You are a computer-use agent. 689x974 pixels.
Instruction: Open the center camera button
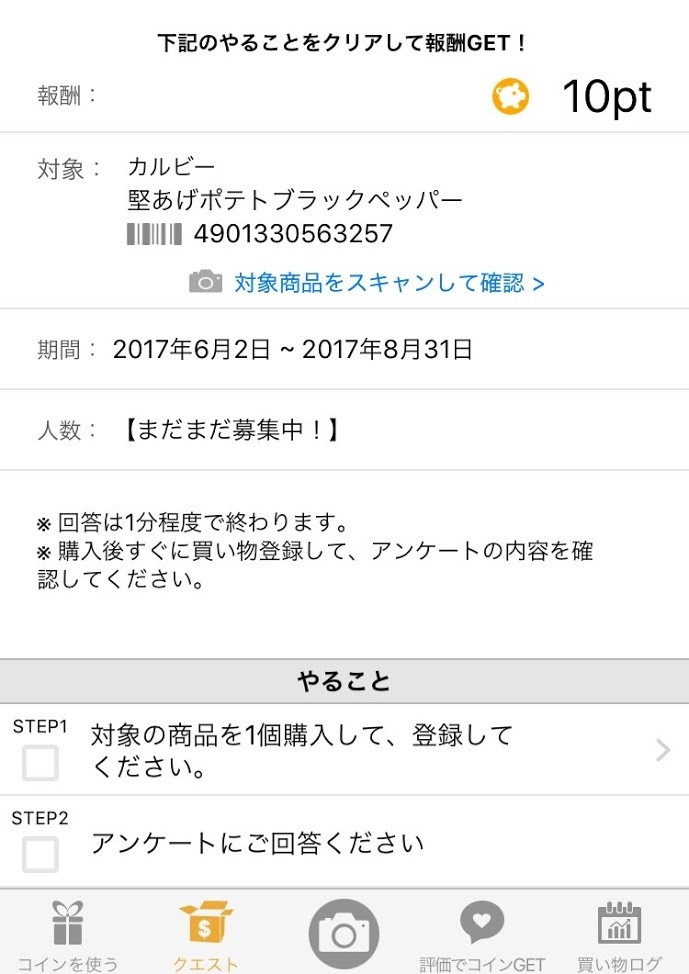[x=344, y=934]
